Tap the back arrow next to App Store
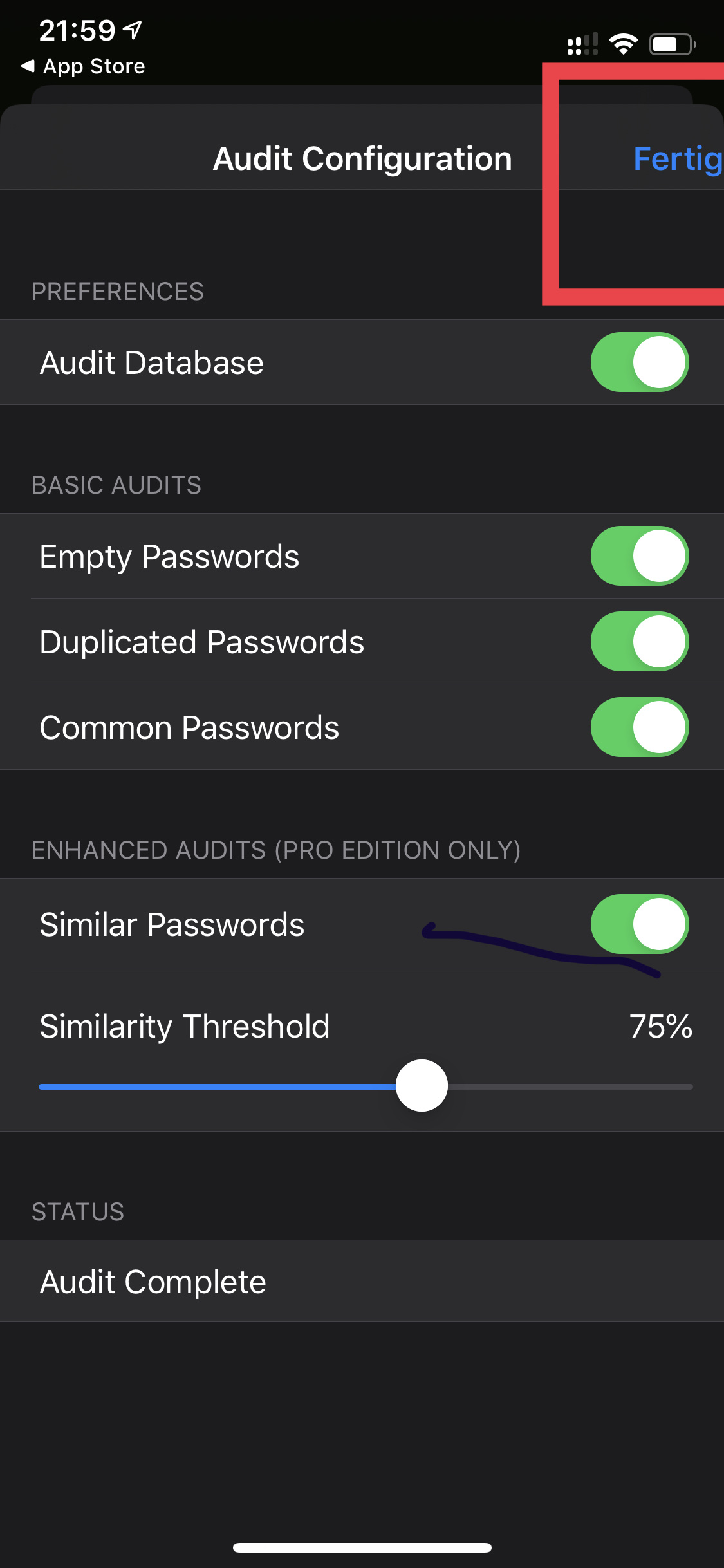Screen dimensions: 724x1568 [x=27, y=66]
